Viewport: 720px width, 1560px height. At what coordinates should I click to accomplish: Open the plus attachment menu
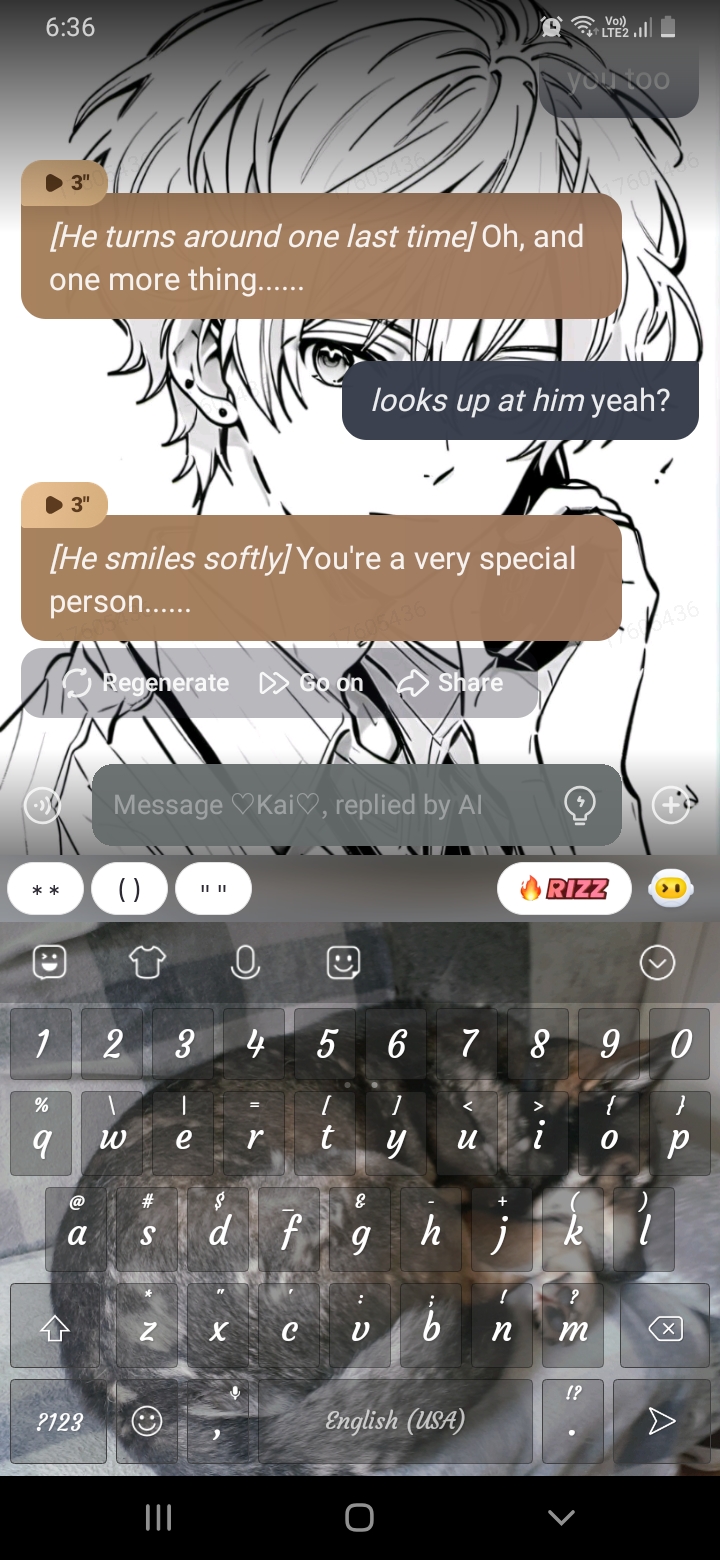(670, 804)
